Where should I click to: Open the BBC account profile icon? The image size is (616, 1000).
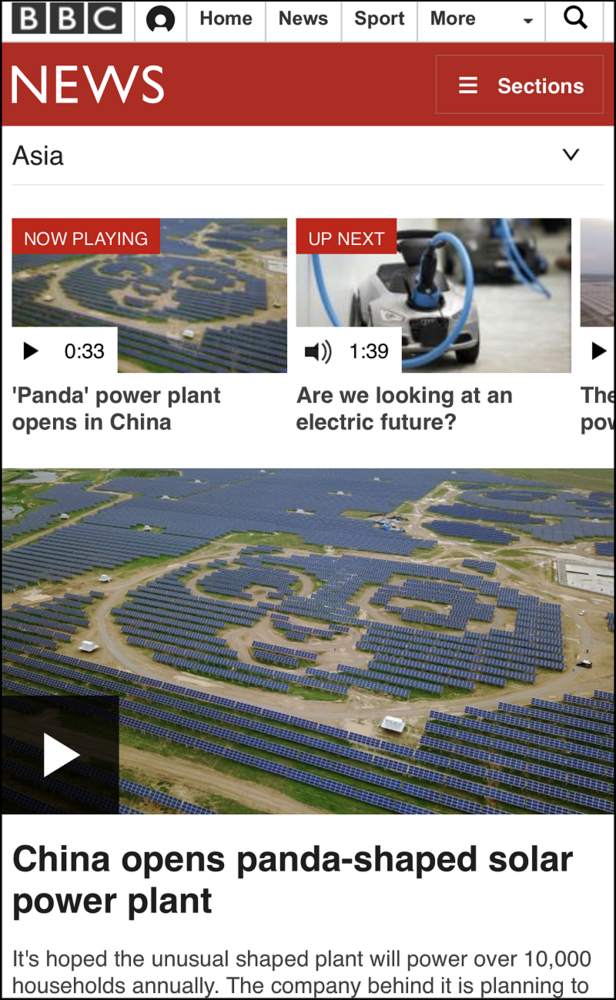tap(160, 19)
